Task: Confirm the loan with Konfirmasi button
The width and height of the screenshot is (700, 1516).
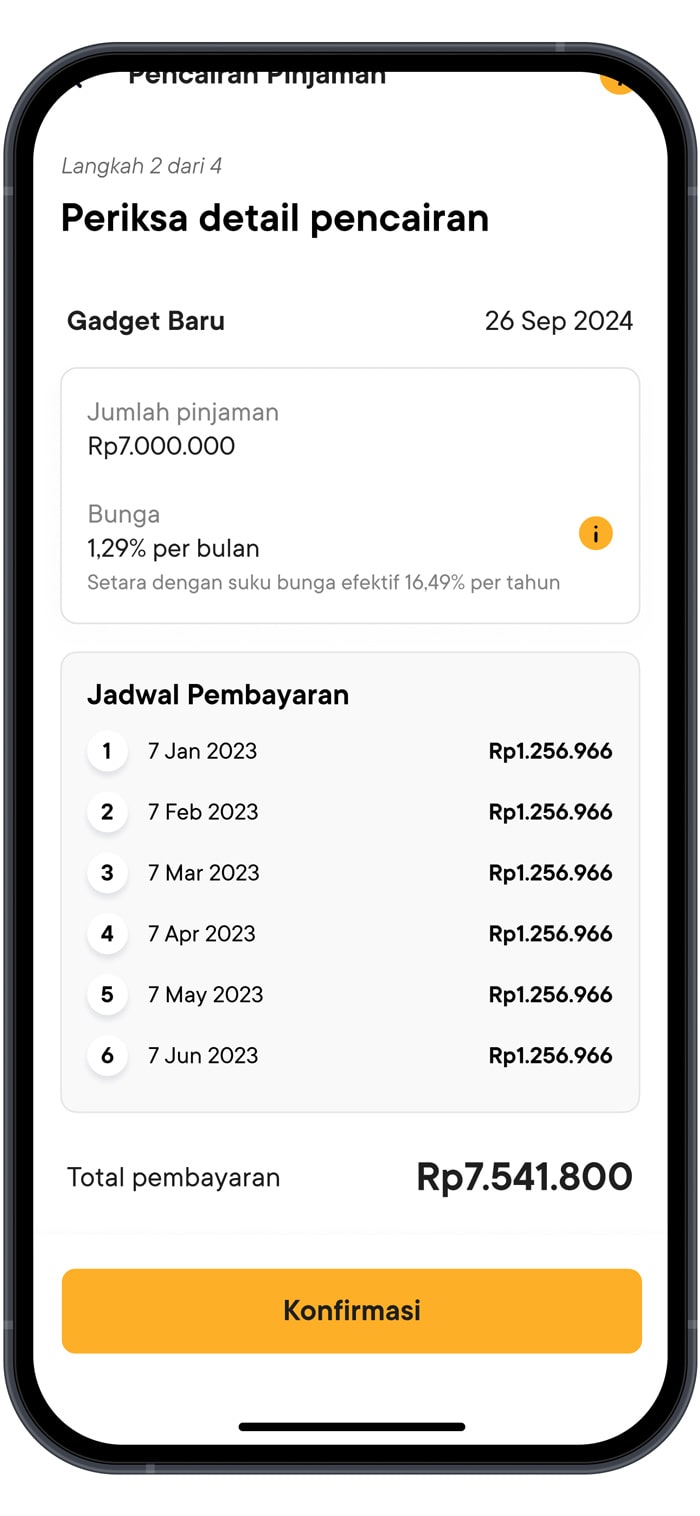Action: click(351, 1311)
